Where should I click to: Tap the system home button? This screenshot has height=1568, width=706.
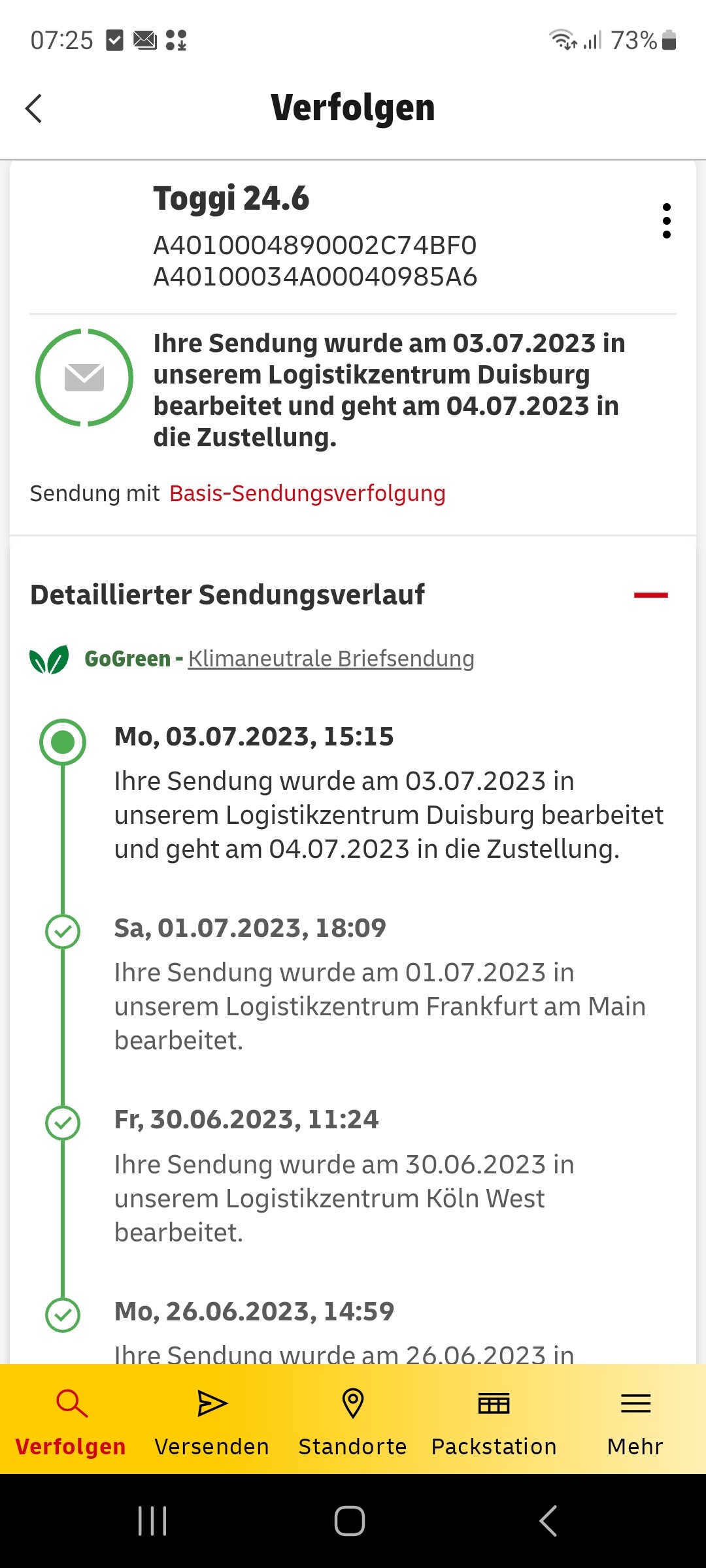coord(350,1521)
